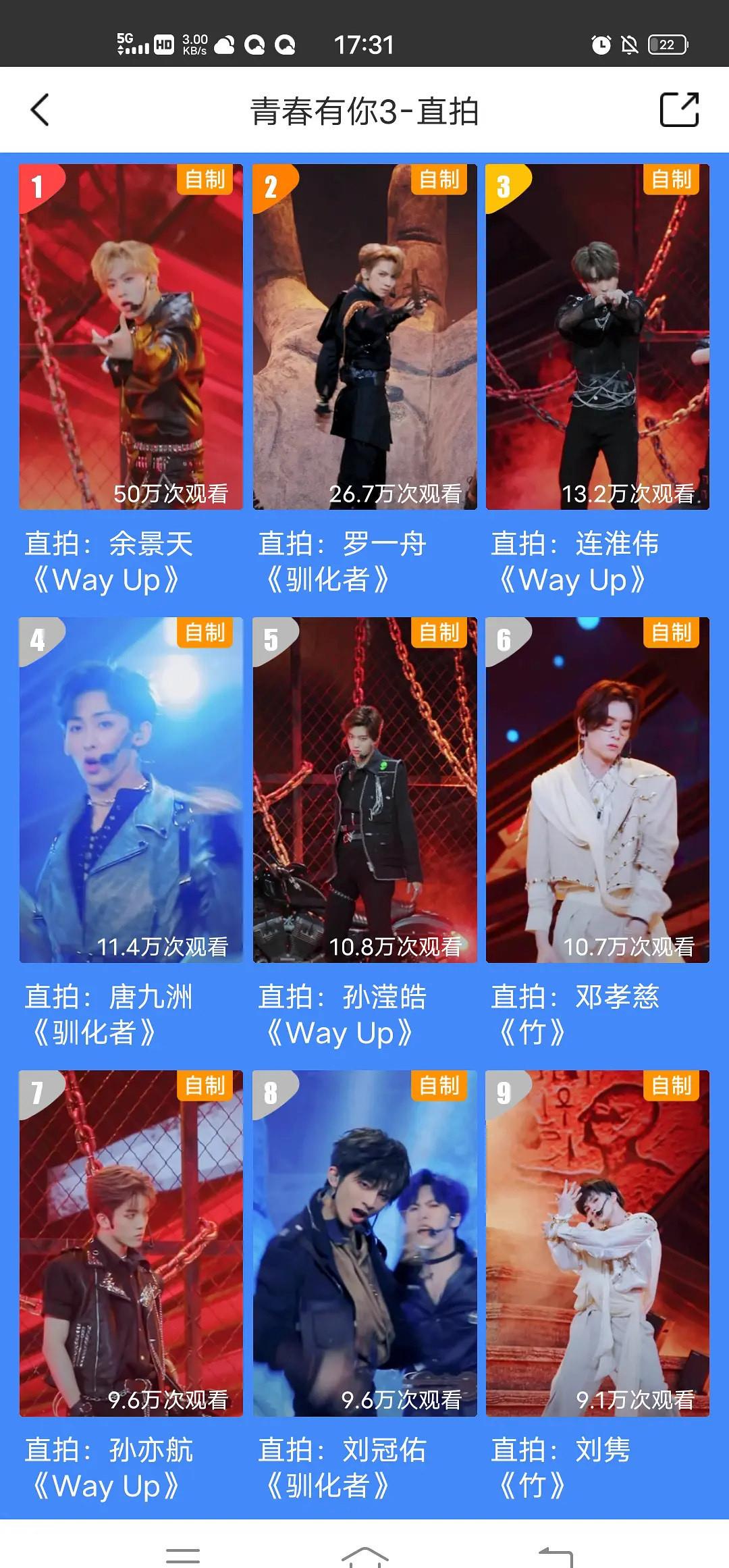Open 唐九洲《驯化者》直拍 video
The height and width of the screenshot is (1568, 729).
click(131, 789)
